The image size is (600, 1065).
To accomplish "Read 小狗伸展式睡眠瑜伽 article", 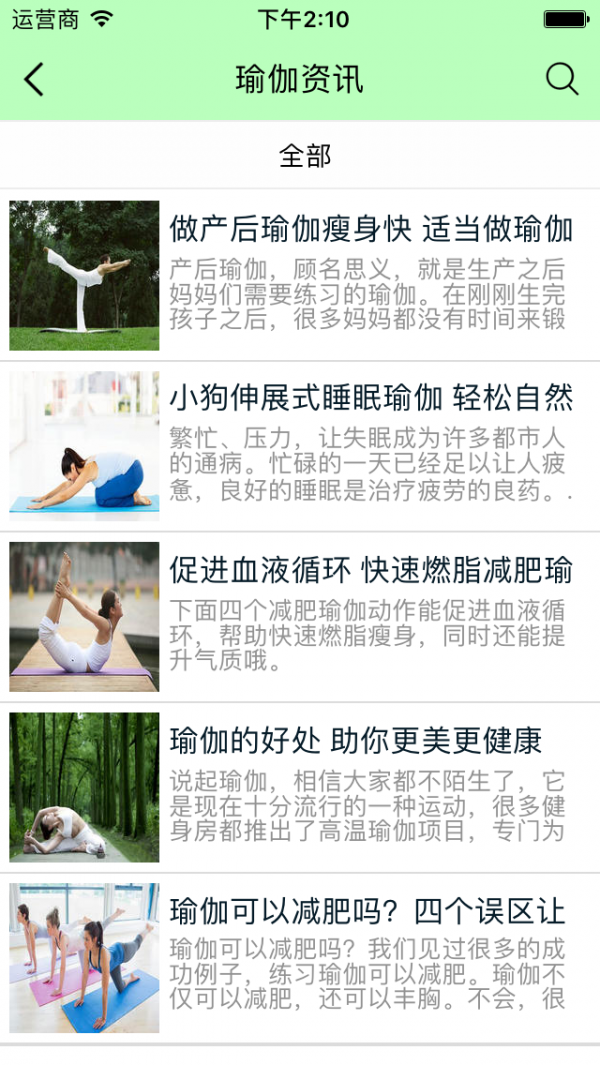I will [370, 399].
